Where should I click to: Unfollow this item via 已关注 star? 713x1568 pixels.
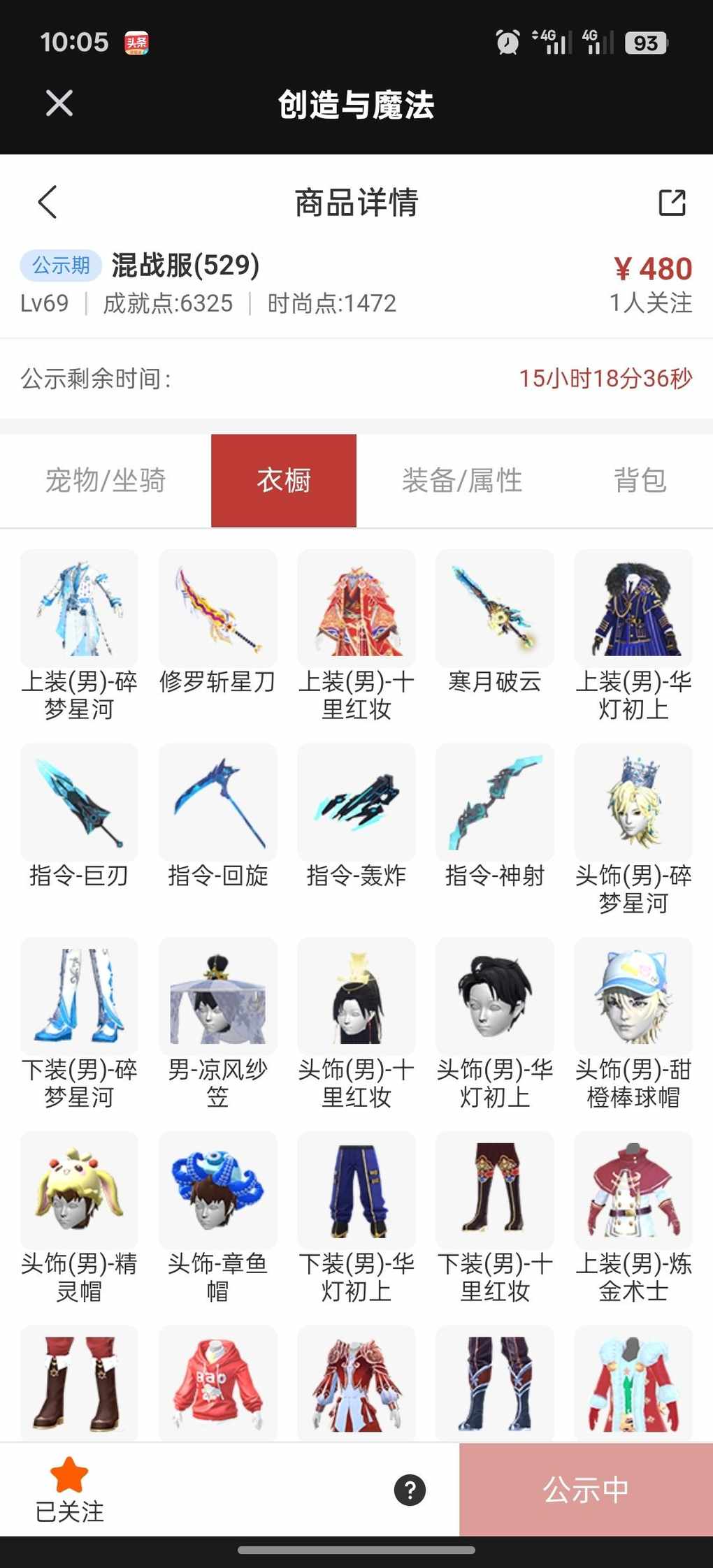pyautogui.click(x=69, y=1488)
